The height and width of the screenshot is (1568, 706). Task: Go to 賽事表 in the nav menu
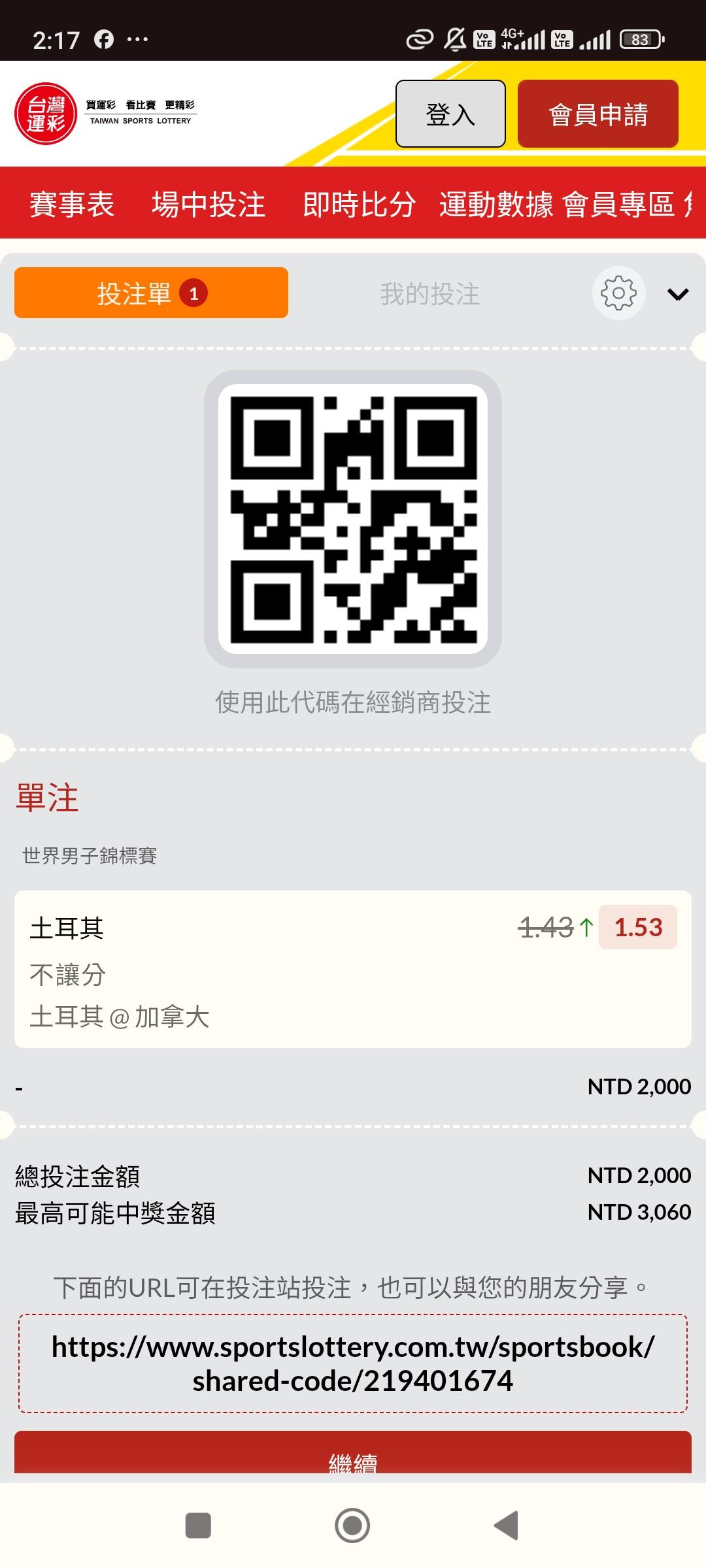point(72,204)
